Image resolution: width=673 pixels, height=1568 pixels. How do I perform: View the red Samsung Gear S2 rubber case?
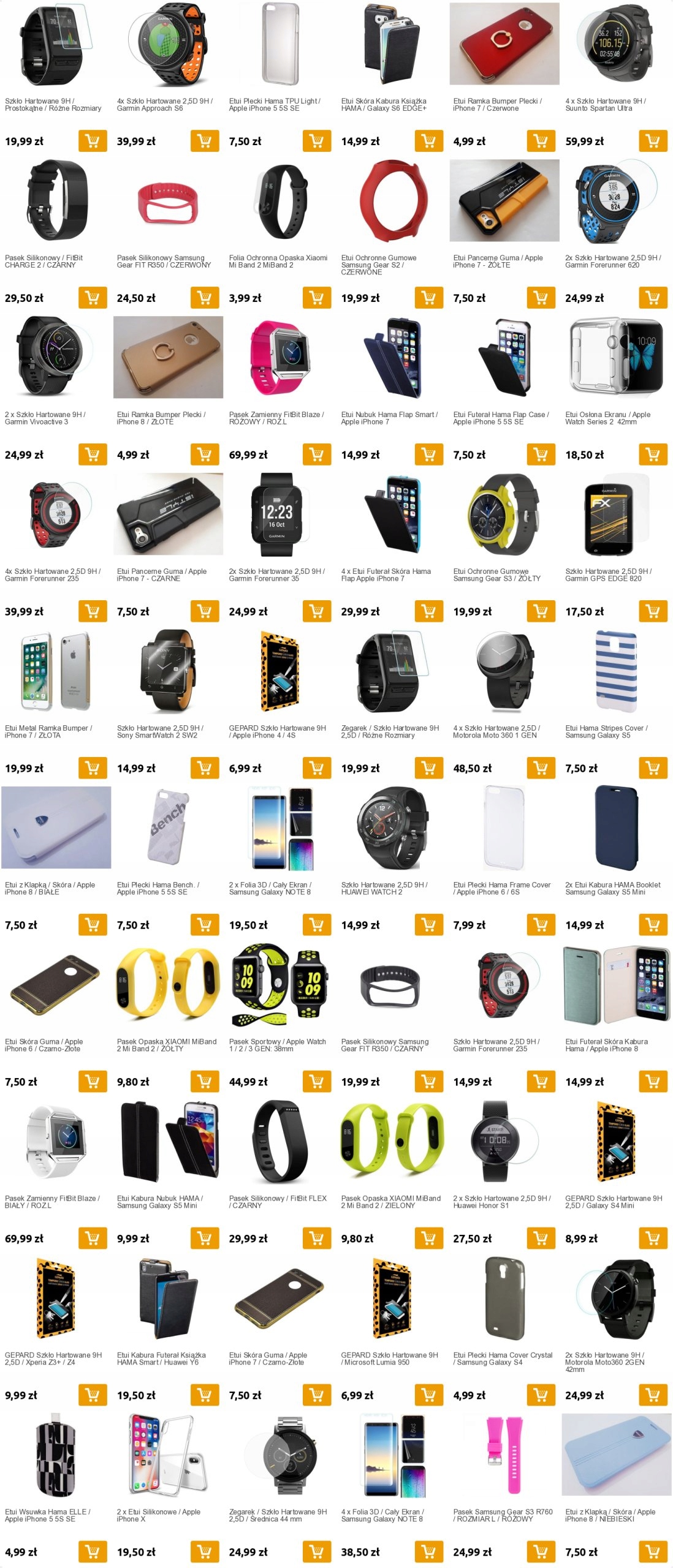tap(392, 200)
